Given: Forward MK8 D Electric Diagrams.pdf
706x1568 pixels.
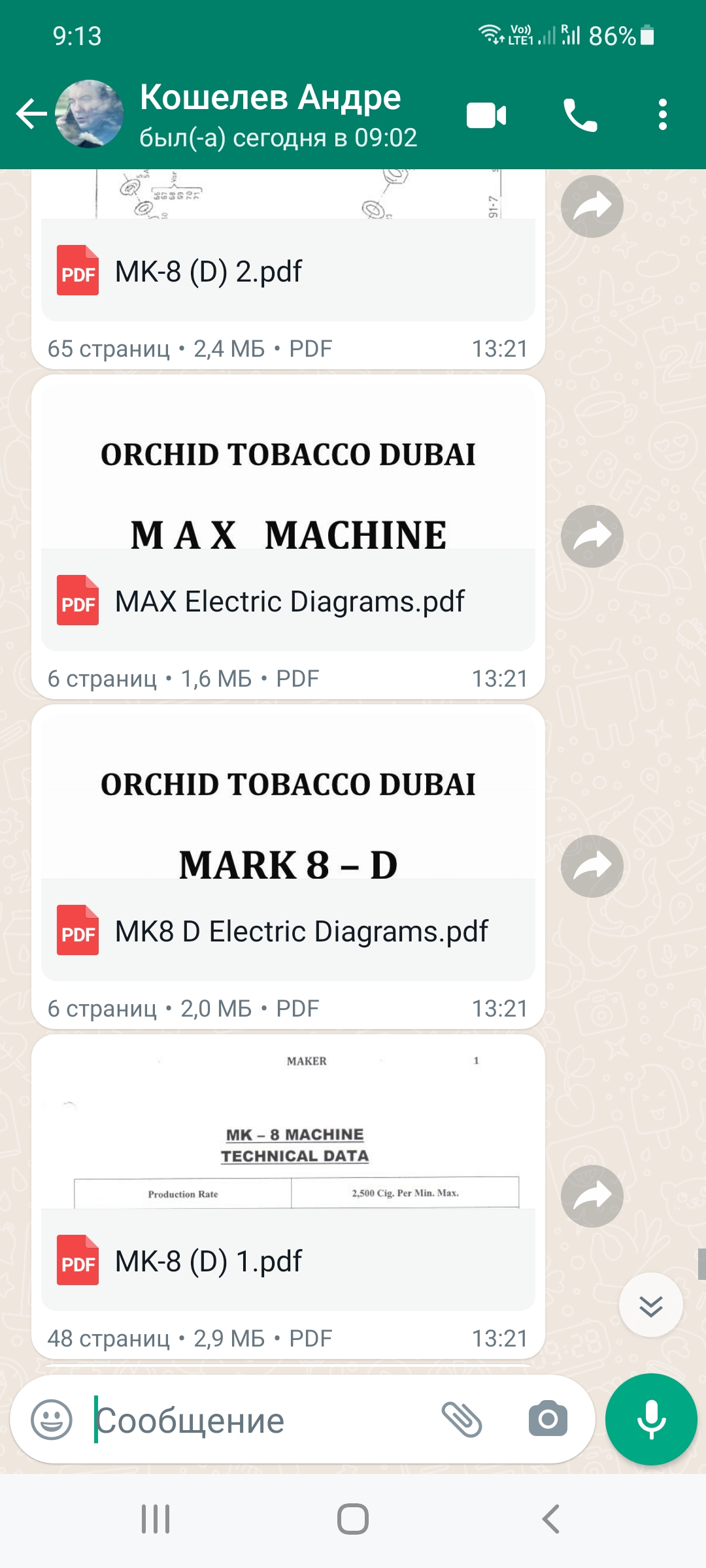Looking at the screenshot, I should 592,866.
